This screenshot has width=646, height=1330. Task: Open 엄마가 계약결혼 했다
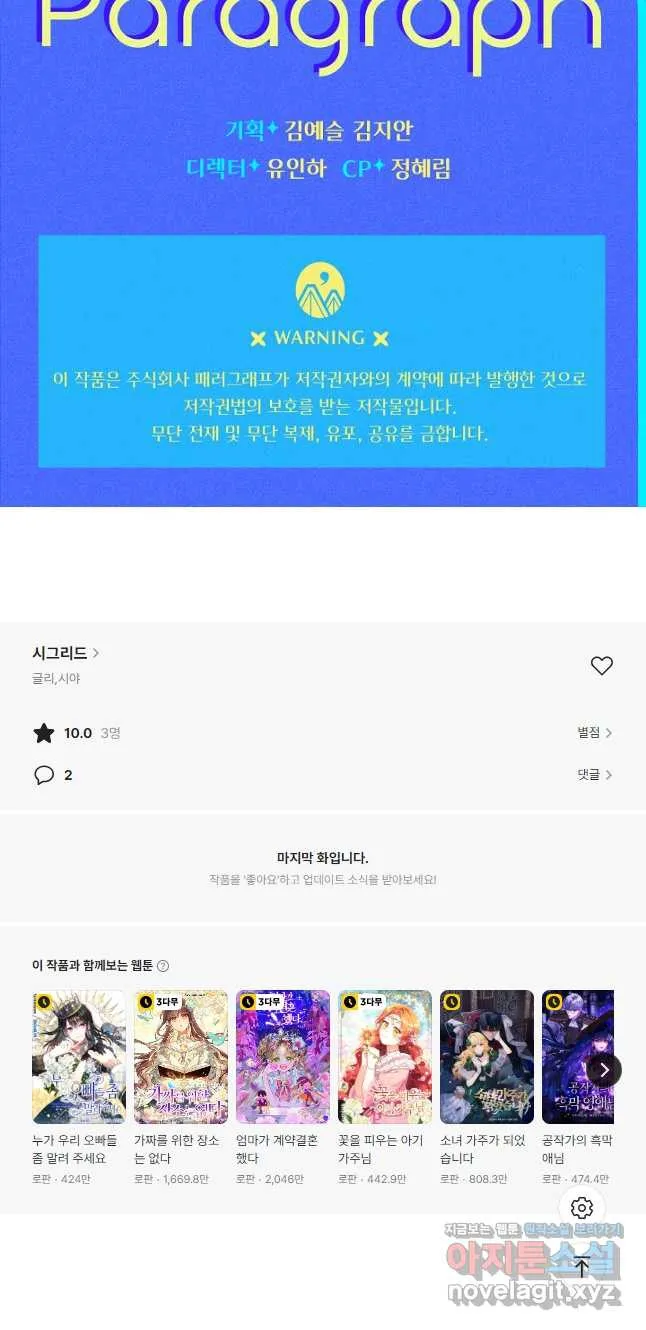283,1058
